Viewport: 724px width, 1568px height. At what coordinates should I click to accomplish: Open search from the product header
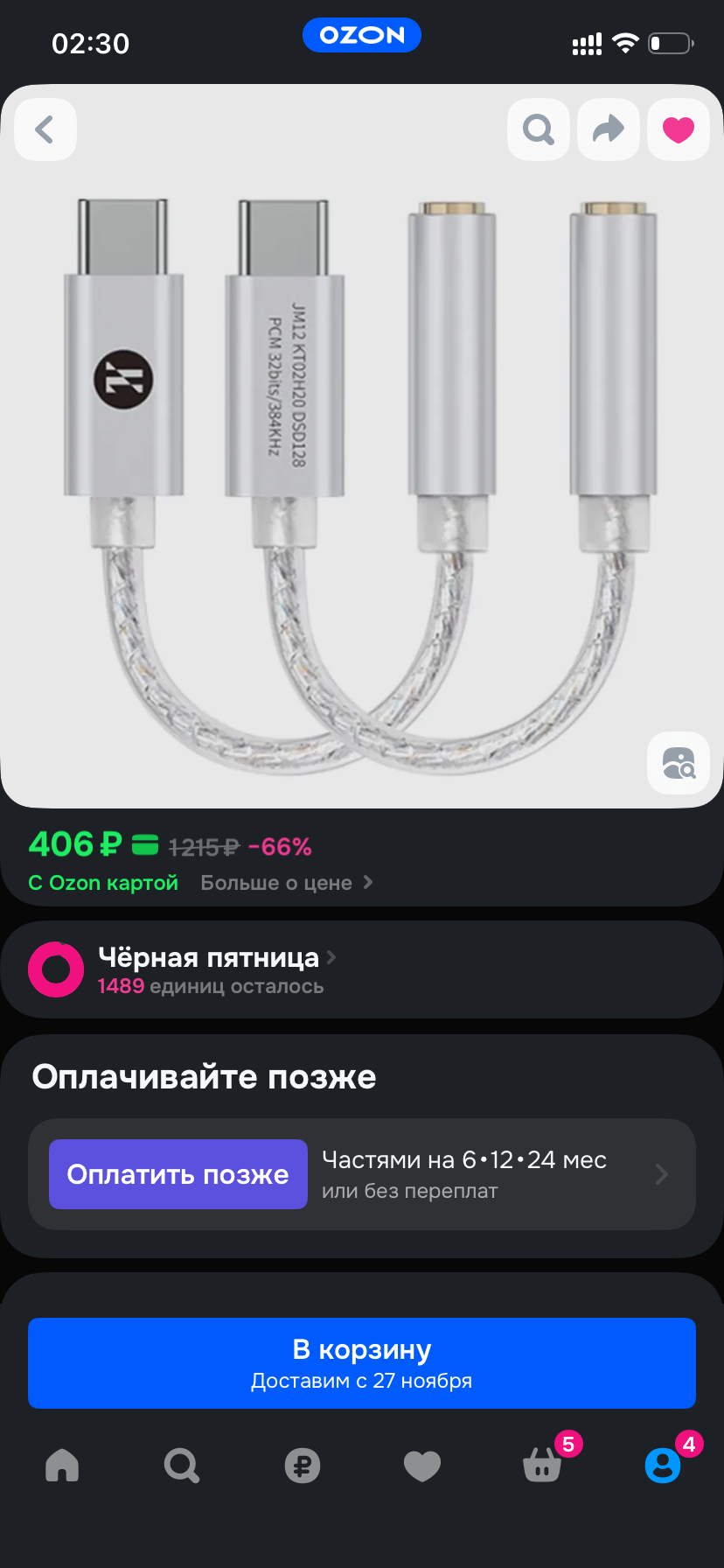click(539, 129)
